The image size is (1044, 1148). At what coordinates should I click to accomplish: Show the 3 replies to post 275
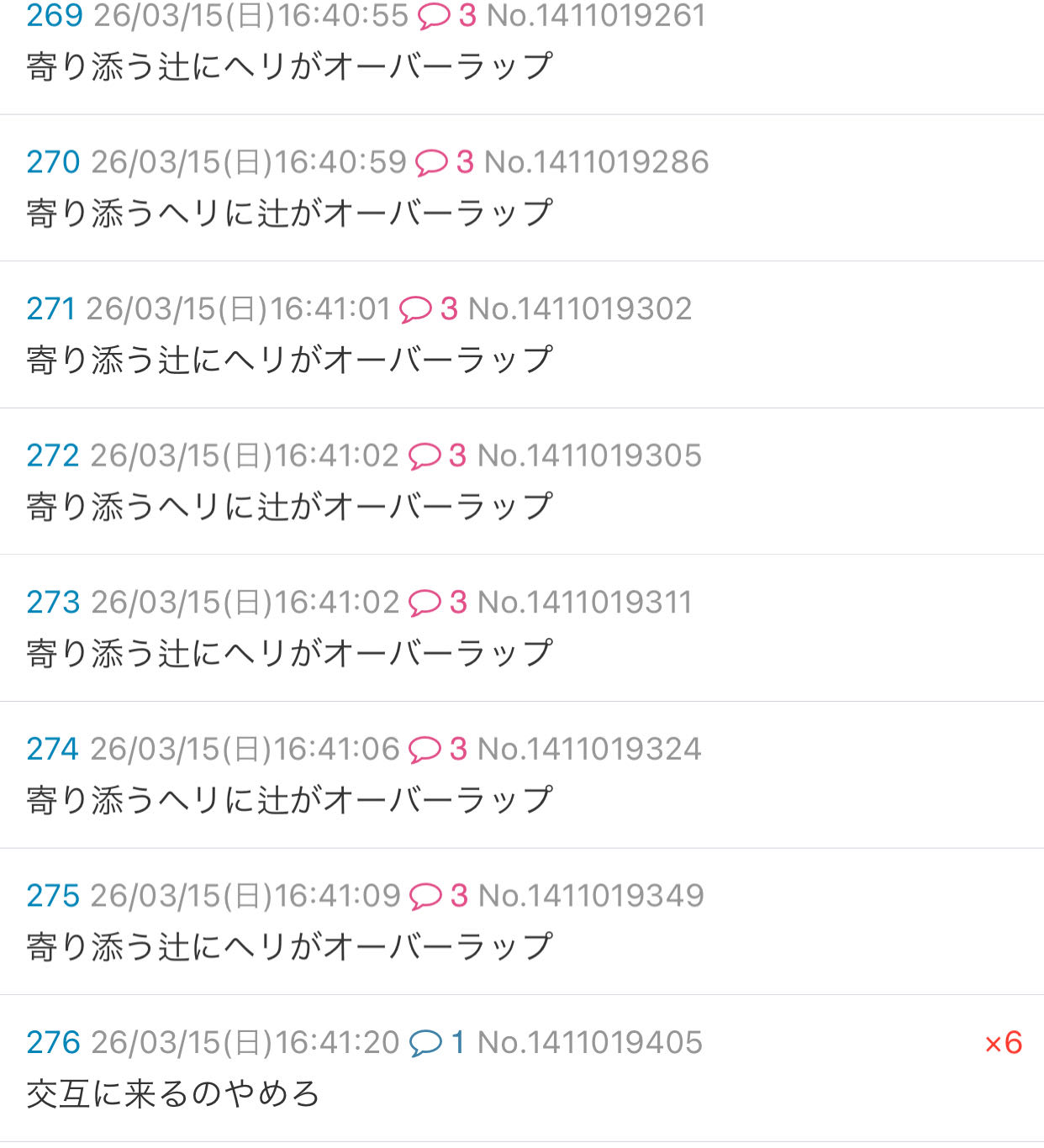coord(437,896)
